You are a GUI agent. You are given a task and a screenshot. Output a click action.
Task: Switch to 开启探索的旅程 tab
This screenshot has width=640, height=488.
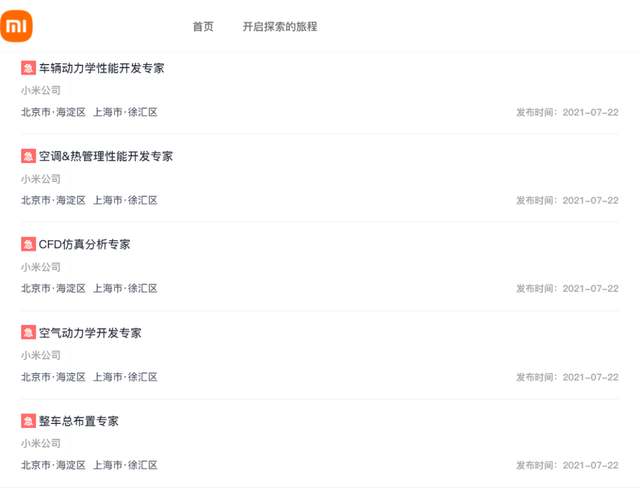[x=279, y=27]
